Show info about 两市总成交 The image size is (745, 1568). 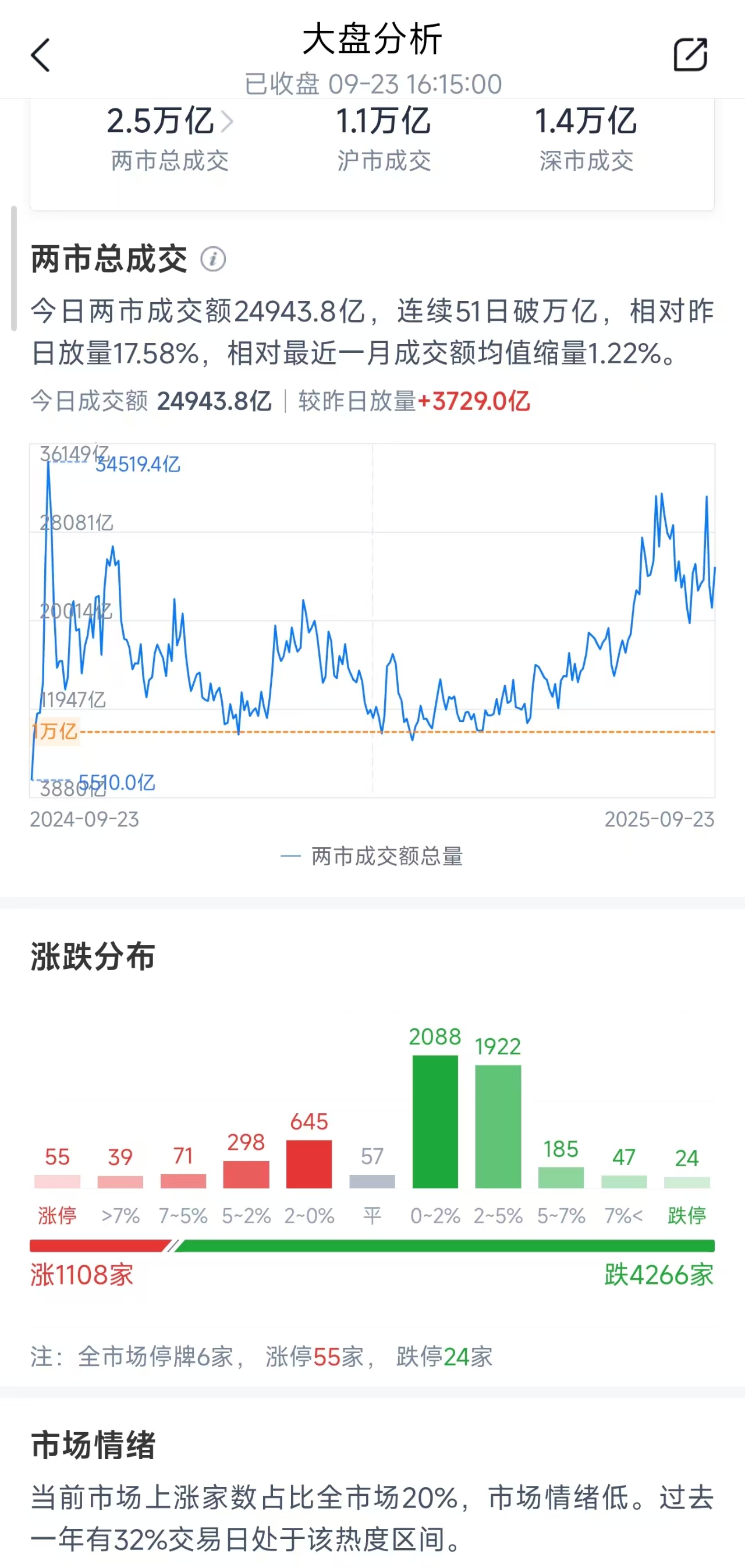click(213, 259)
